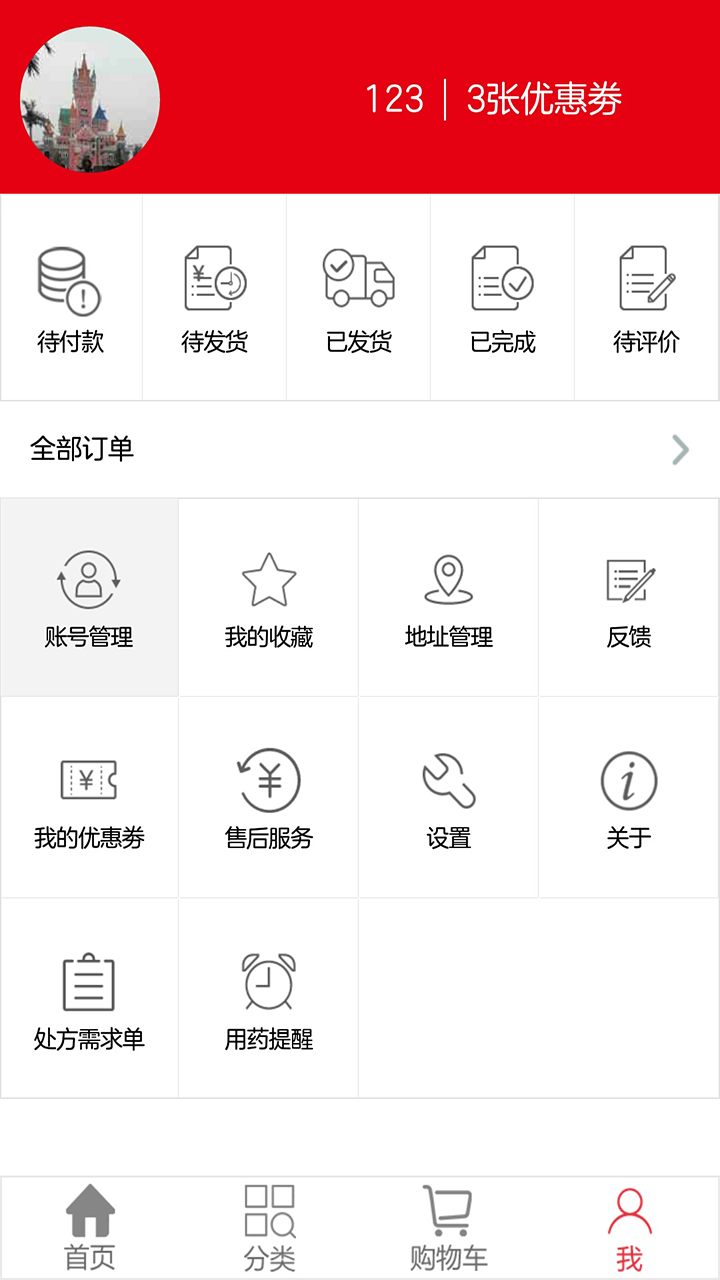Open 设置 settings
The height and width of the screenshot is (1280, 720).
[x=449, y=798]
